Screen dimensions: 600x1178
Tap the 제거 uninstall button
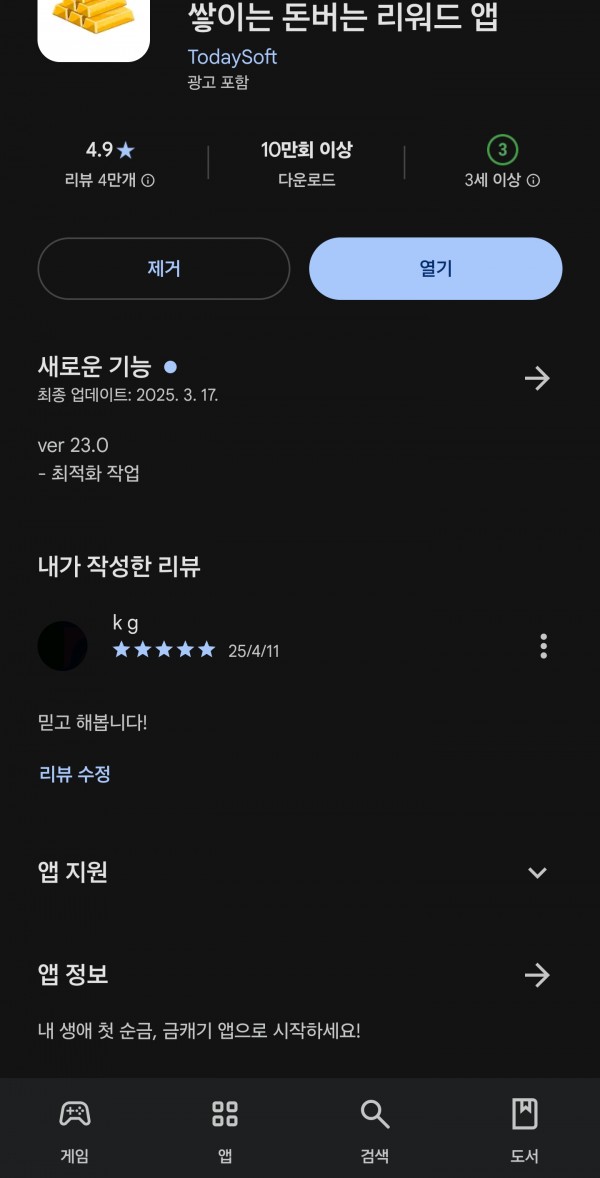click(x=164, y=269)
